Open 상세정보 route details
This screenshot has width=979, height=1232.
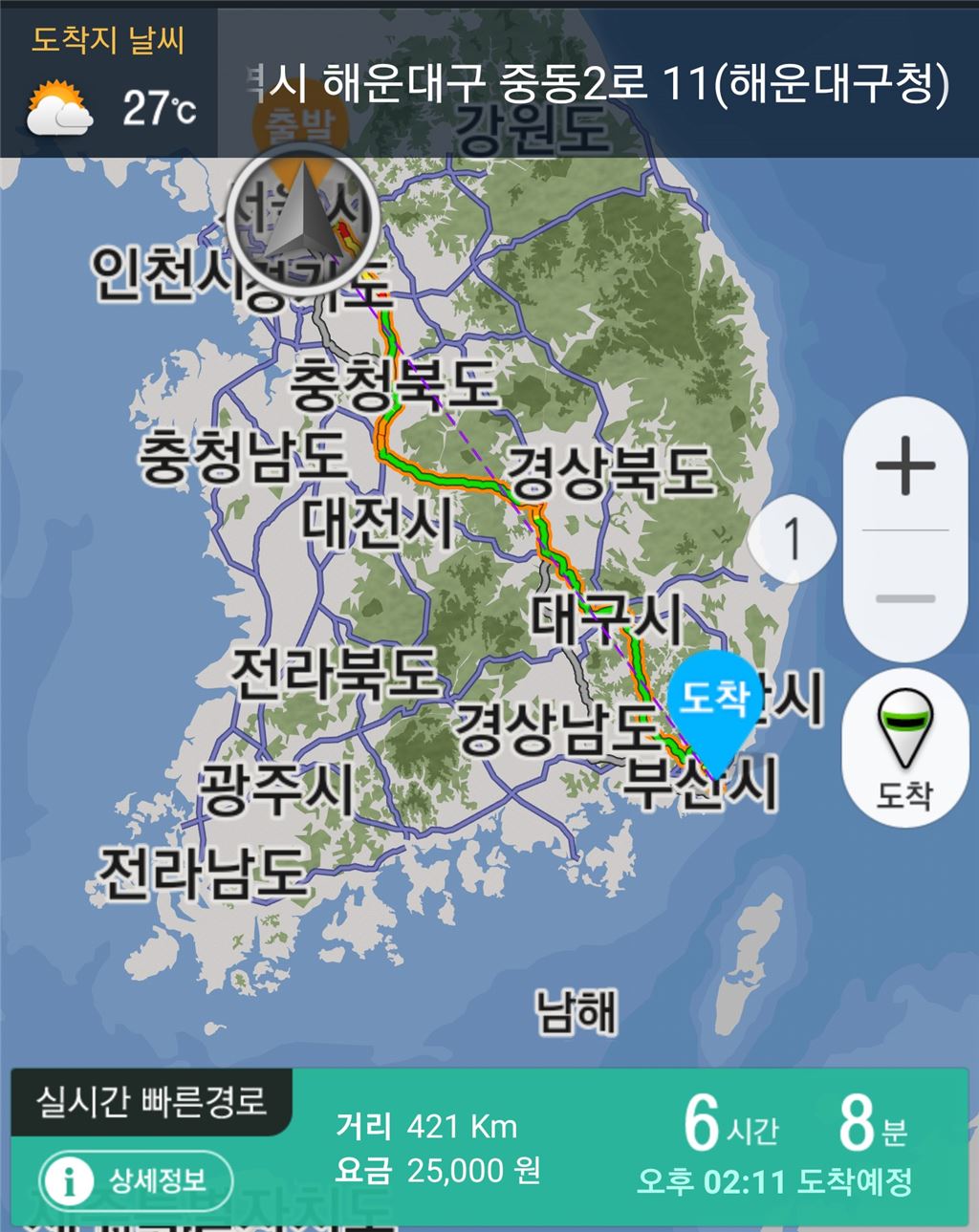[x=136, y=1180]
